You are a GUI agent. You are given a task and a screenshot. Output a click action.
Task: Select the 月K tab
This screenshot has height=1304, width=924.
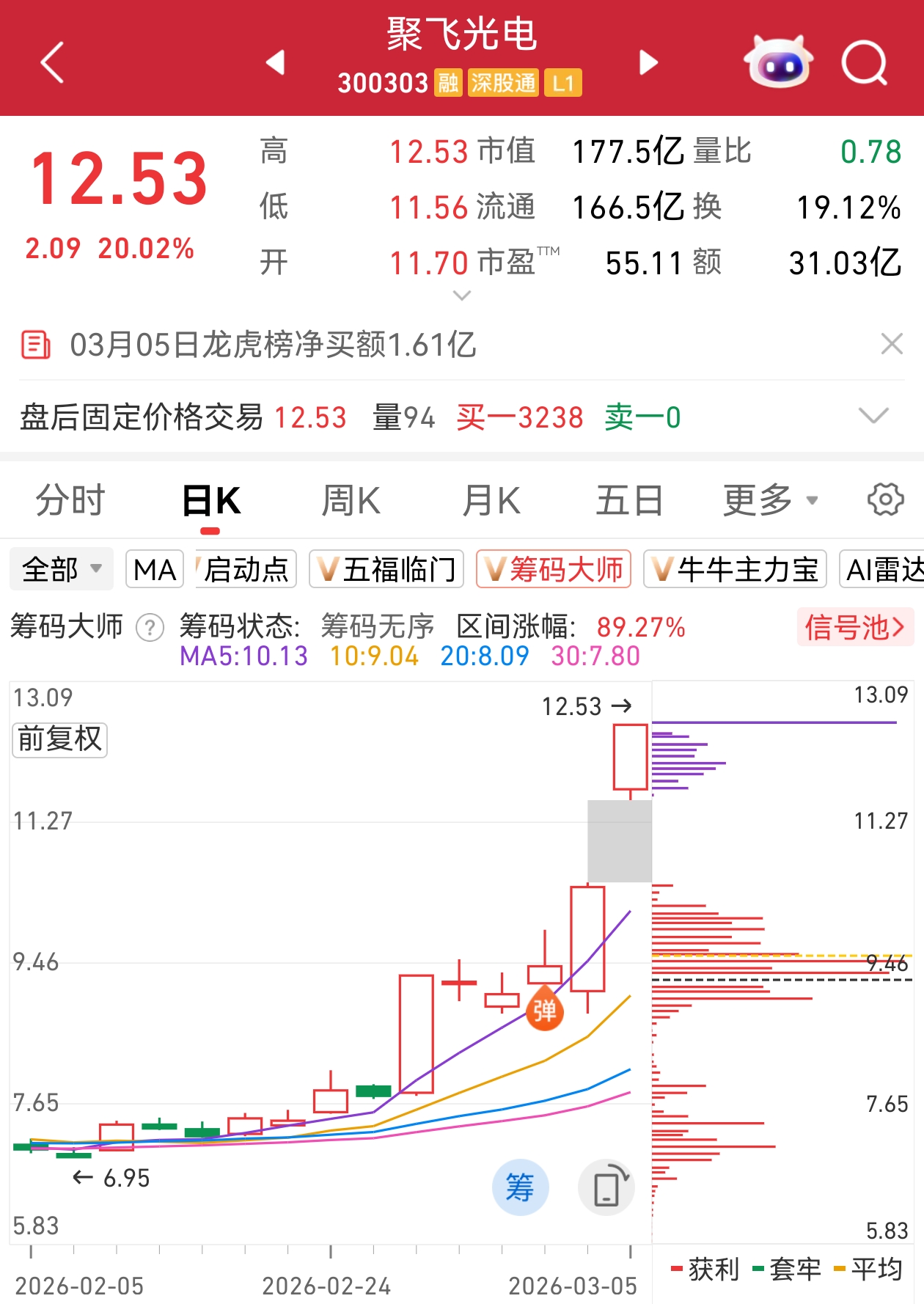491,501
